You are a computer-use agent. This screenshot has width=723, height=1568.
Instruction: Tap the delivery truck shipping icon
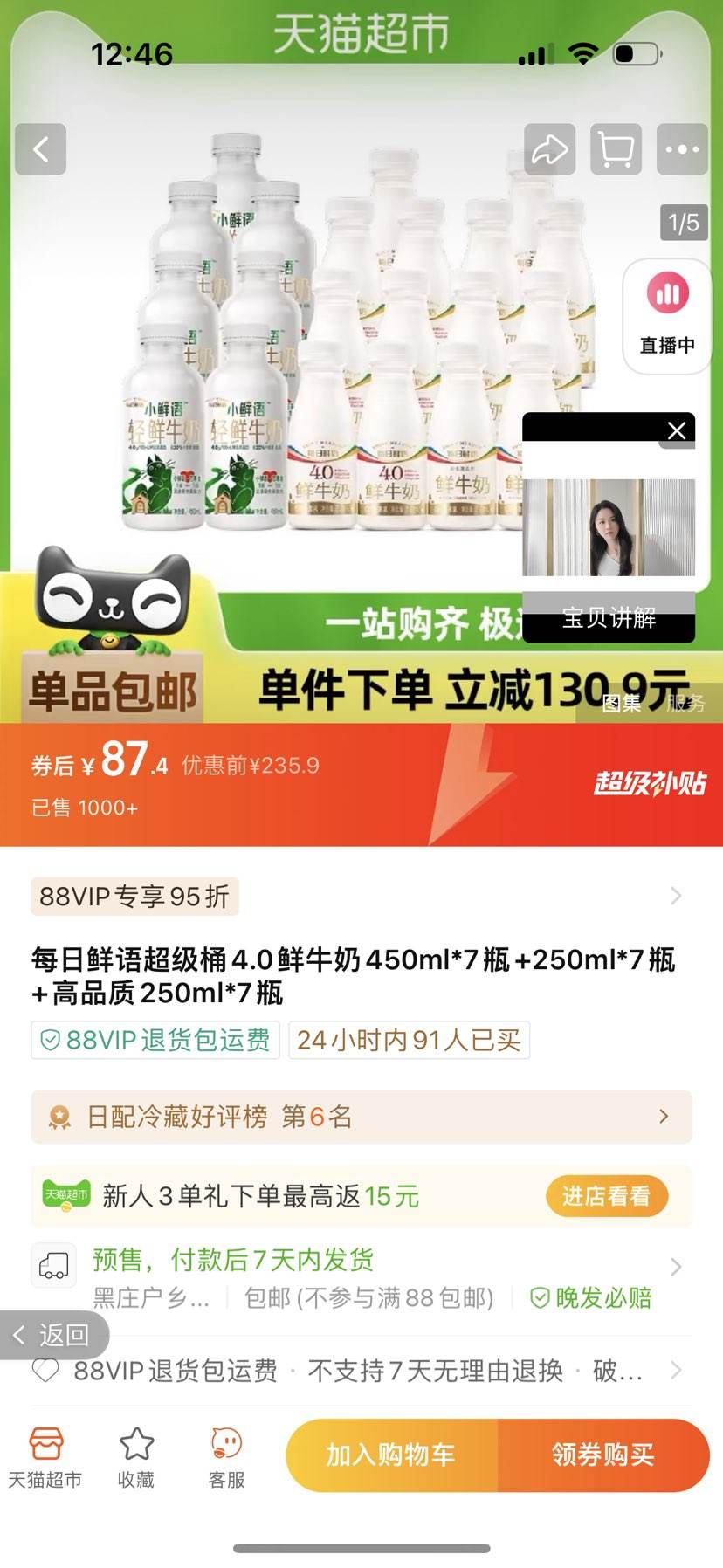click(53, 1264)
